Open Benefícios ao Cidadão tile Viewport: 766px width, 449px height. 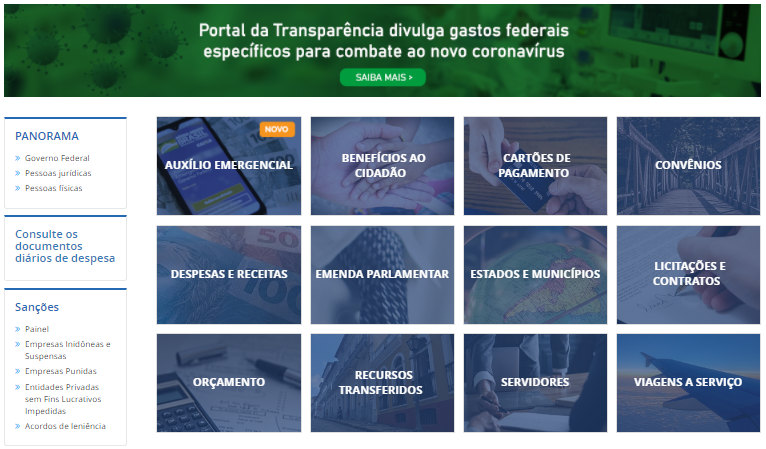pyautogui.click(x=382, y=165)
